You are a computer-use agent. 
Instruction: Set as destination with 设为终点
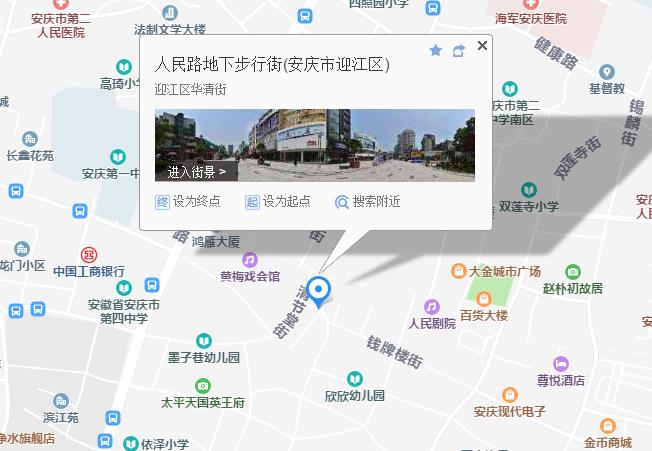click(188, 202)
